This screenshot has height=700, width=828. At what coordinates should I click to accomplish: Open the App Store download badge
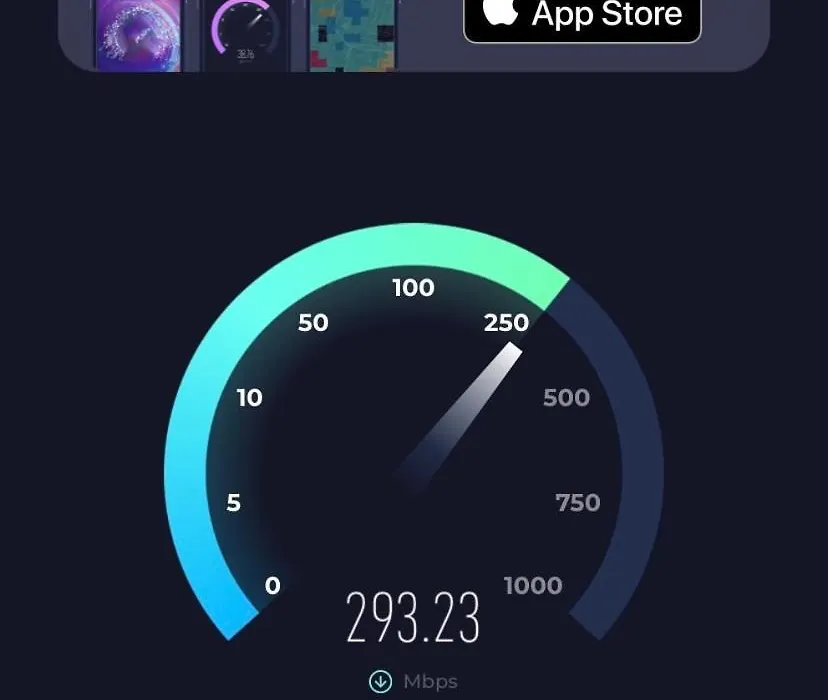click(582, 17)
